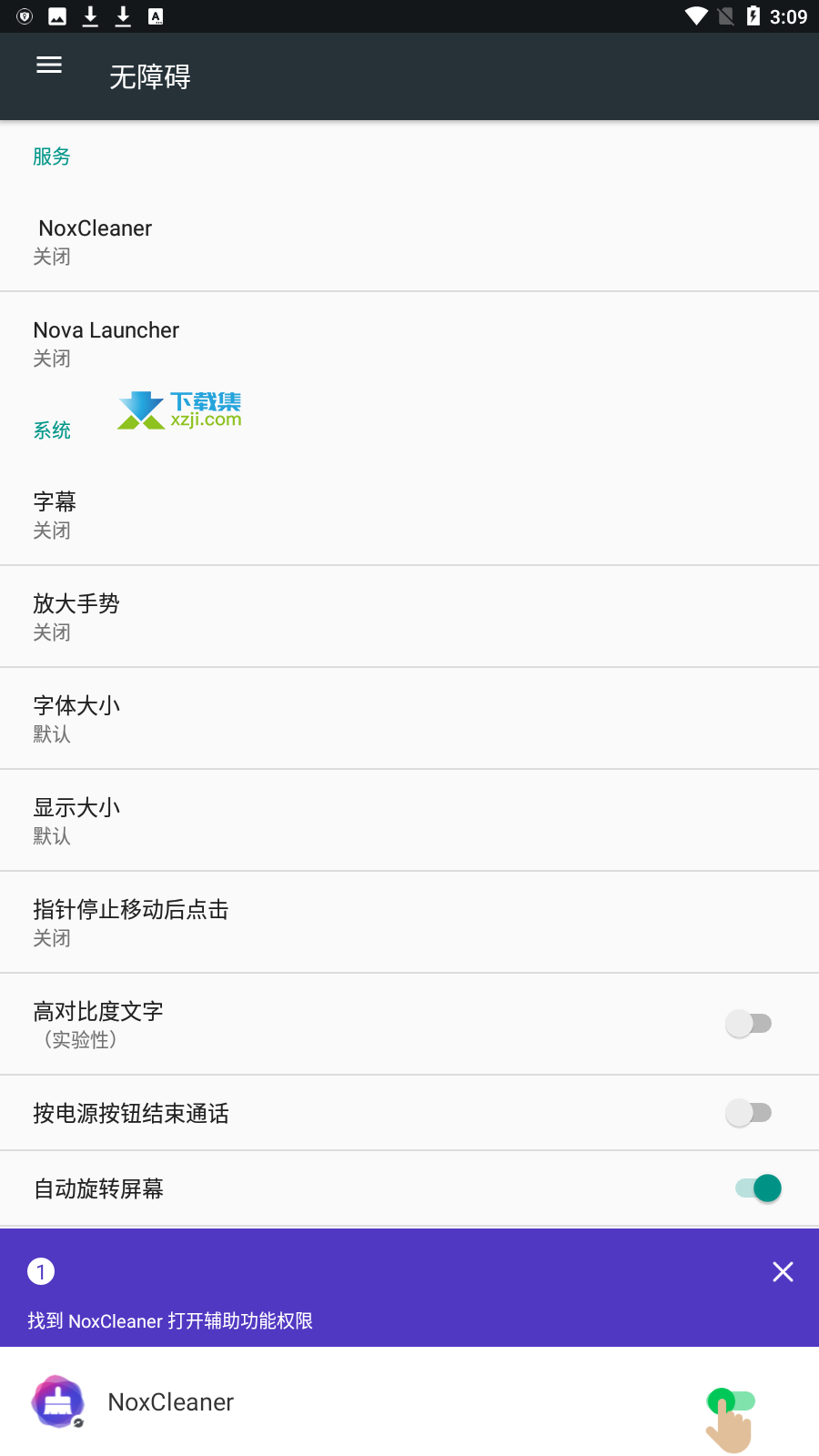Enable 按电源按钮结束通话 switch
Image resolution: width=819 pixels, height=1456 pixels.
(748, 1113)
